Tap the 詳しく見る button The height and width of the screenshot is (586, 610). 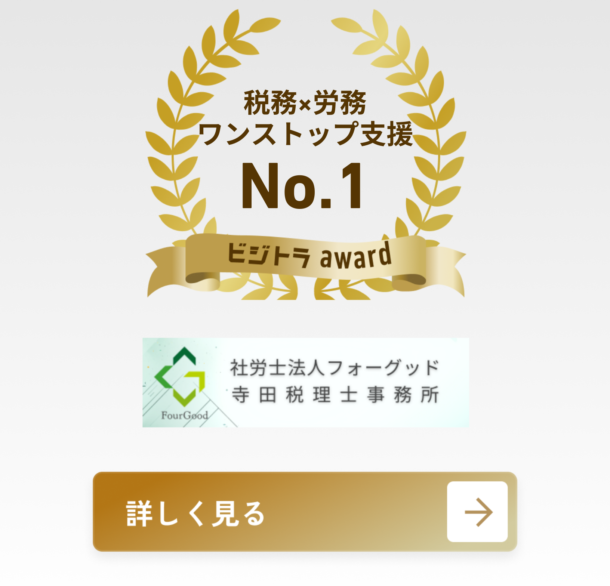305,512
